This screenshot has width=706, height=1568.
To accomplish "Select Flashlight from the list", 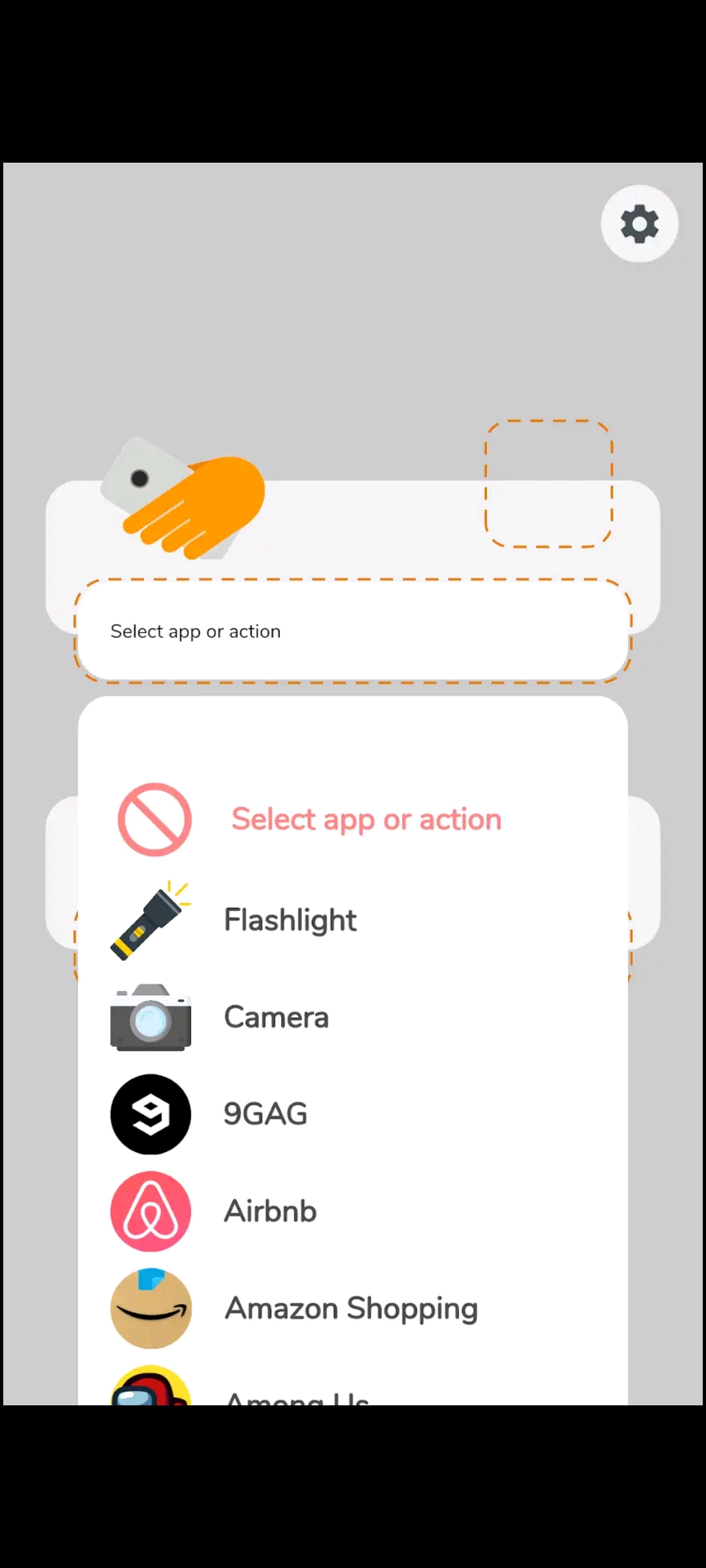I will click(x=353, y=920).
